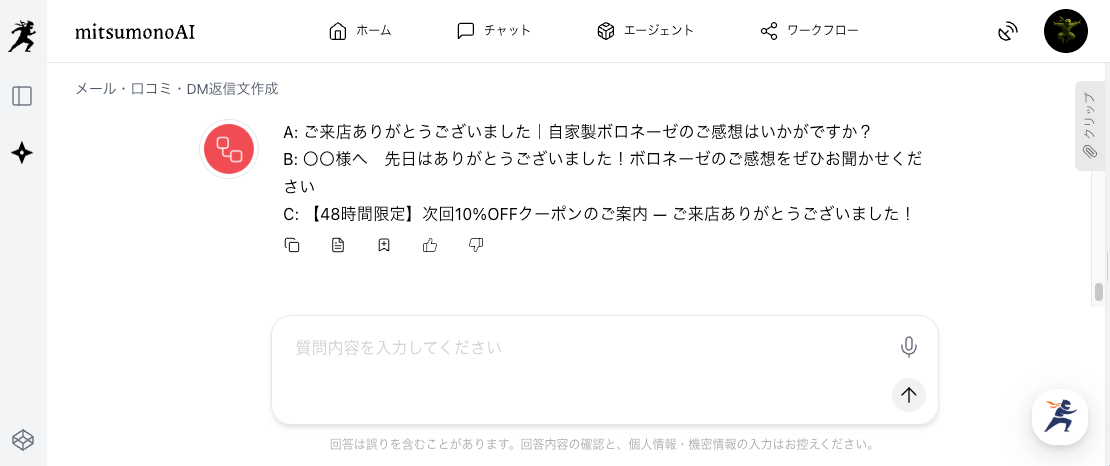Open the ワークフロー tab
Image resolution: width=1110 pixels, height=466 pixels.
click(x=810, y=31)
